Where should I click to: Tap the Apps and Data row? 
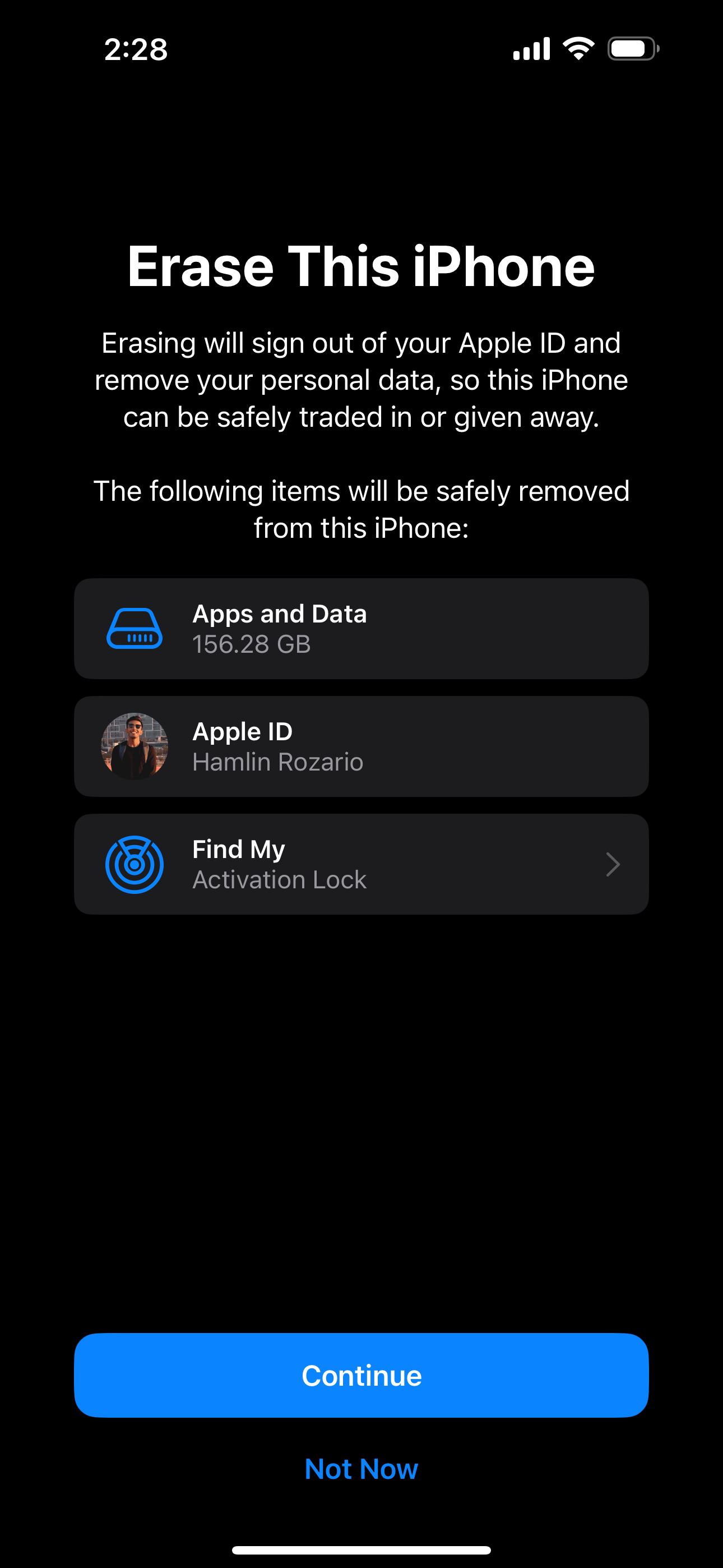[x=361, y=628]
